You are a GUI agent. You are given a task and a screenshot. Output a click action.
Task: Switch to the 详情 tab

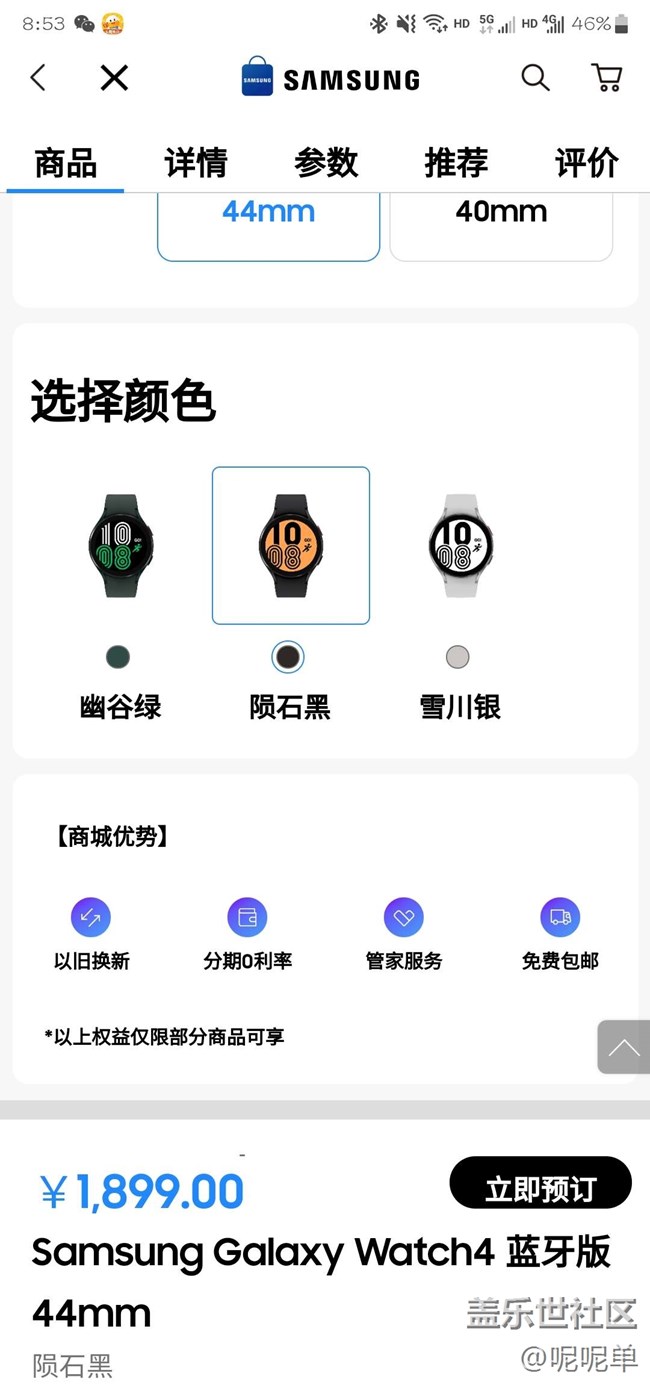click(196, 162)
